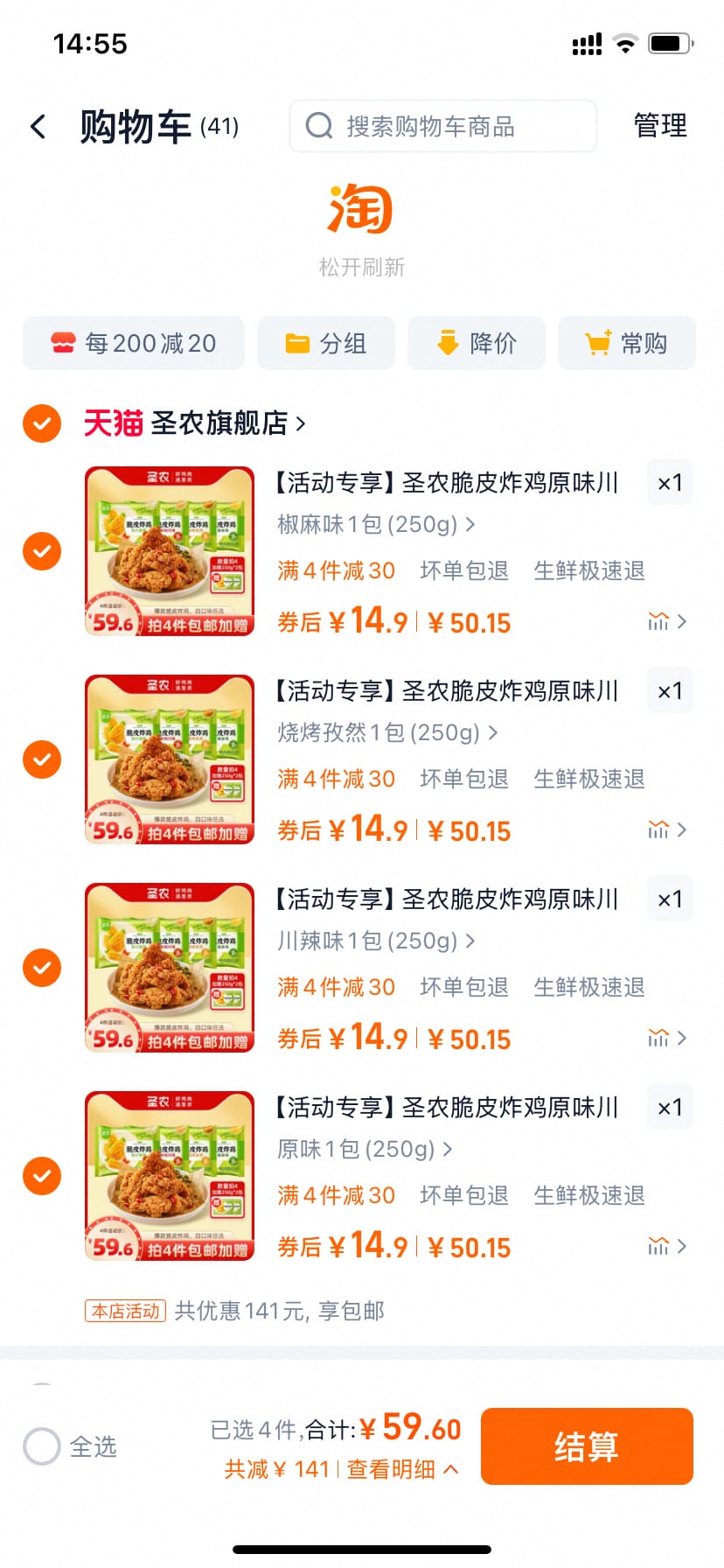Viewport: 724px width, 1568px height.
Task: Tap the cart search input field
Action: (x=442, y=126)
